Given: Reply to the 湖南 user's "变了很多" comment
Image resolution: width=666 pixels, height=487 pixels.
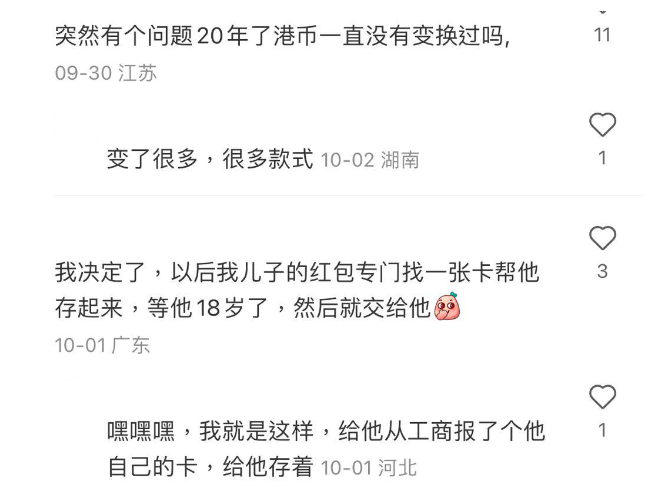Looking at the screenshot, I should [209, 159].
